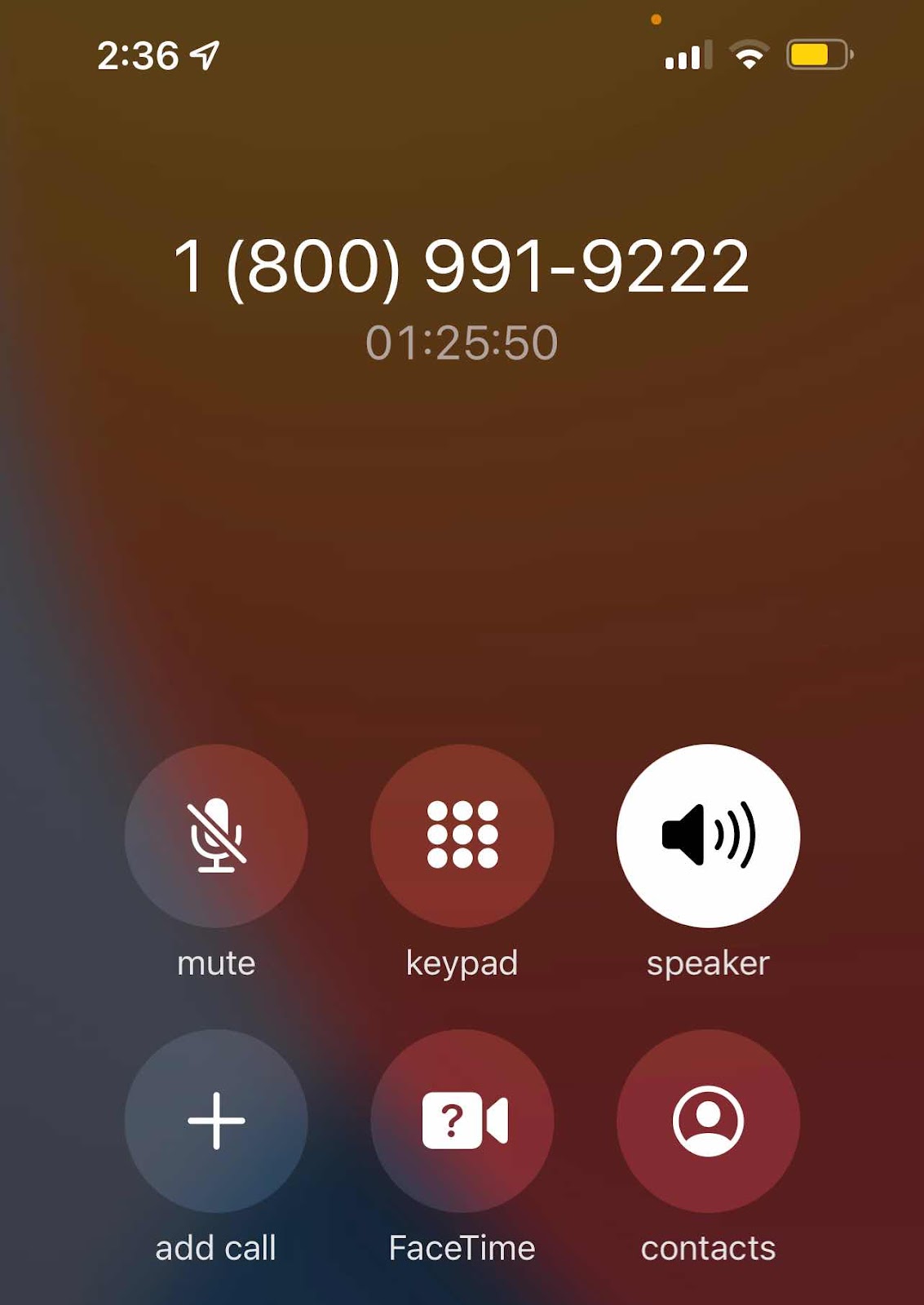Viewport: 924px width, 1305px height.
Task: Open the keypad to enter digits
Action: (x=462, y=835)
